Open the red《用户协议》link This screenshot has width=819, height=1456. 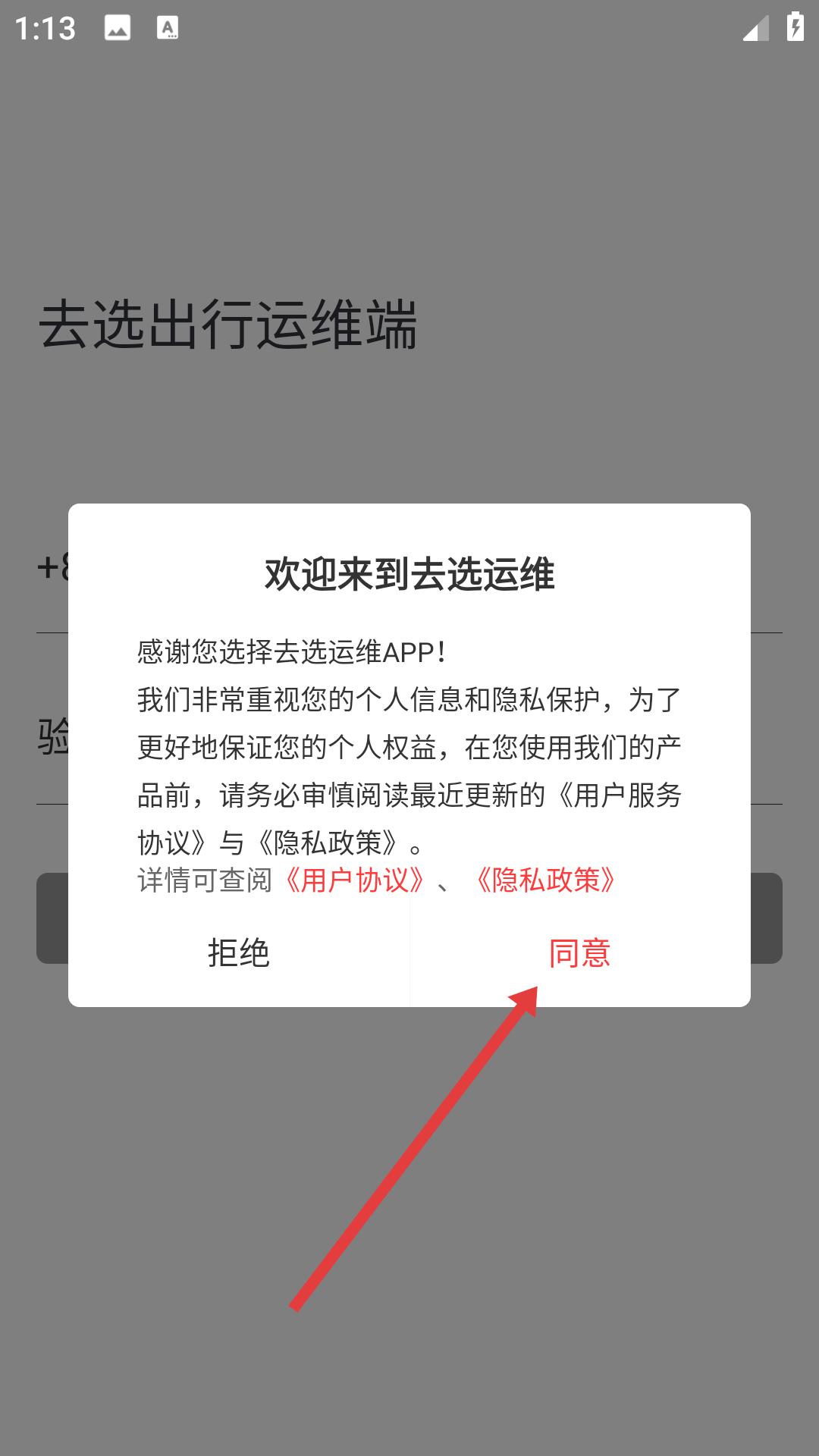coord(354,880)
